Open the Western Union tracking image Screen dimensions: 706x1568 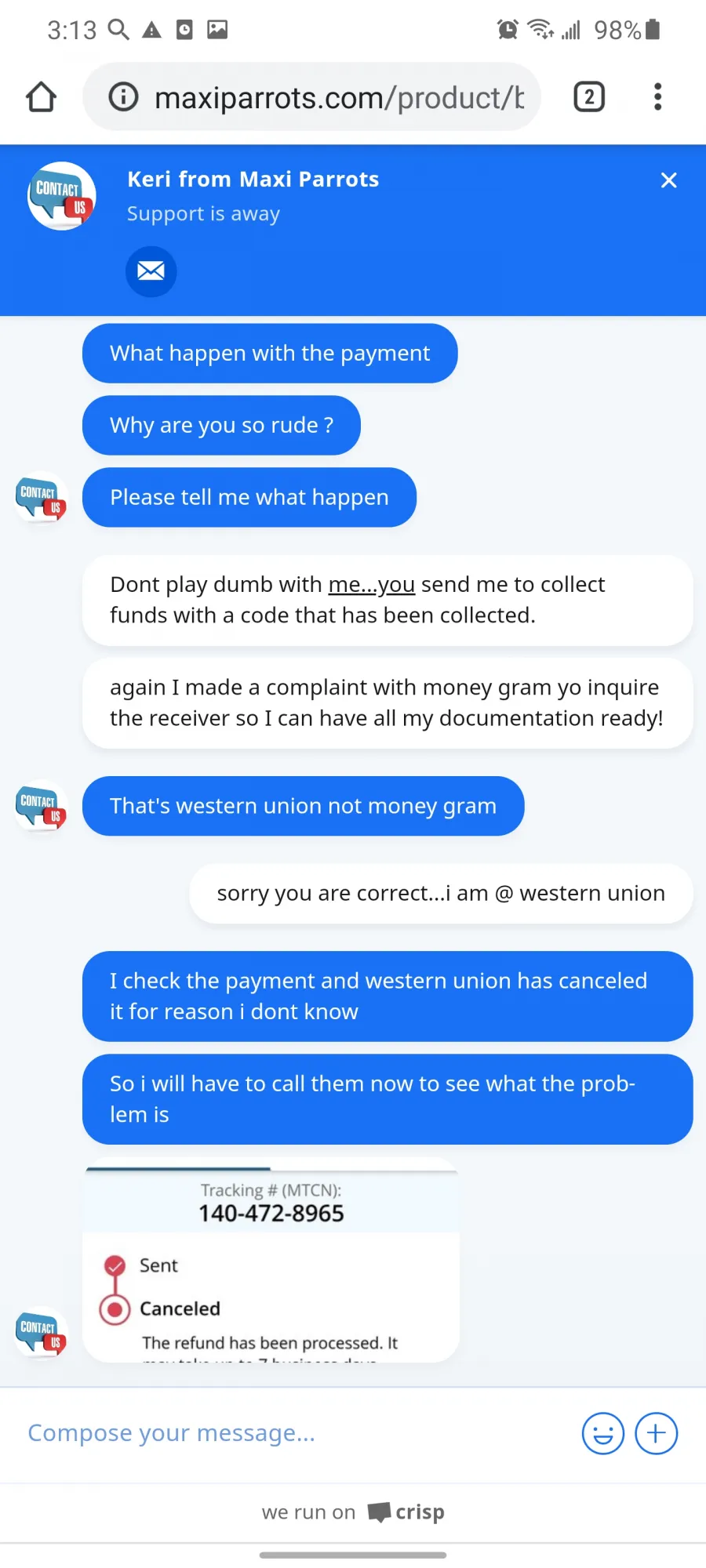click(x=271, y=1260)
